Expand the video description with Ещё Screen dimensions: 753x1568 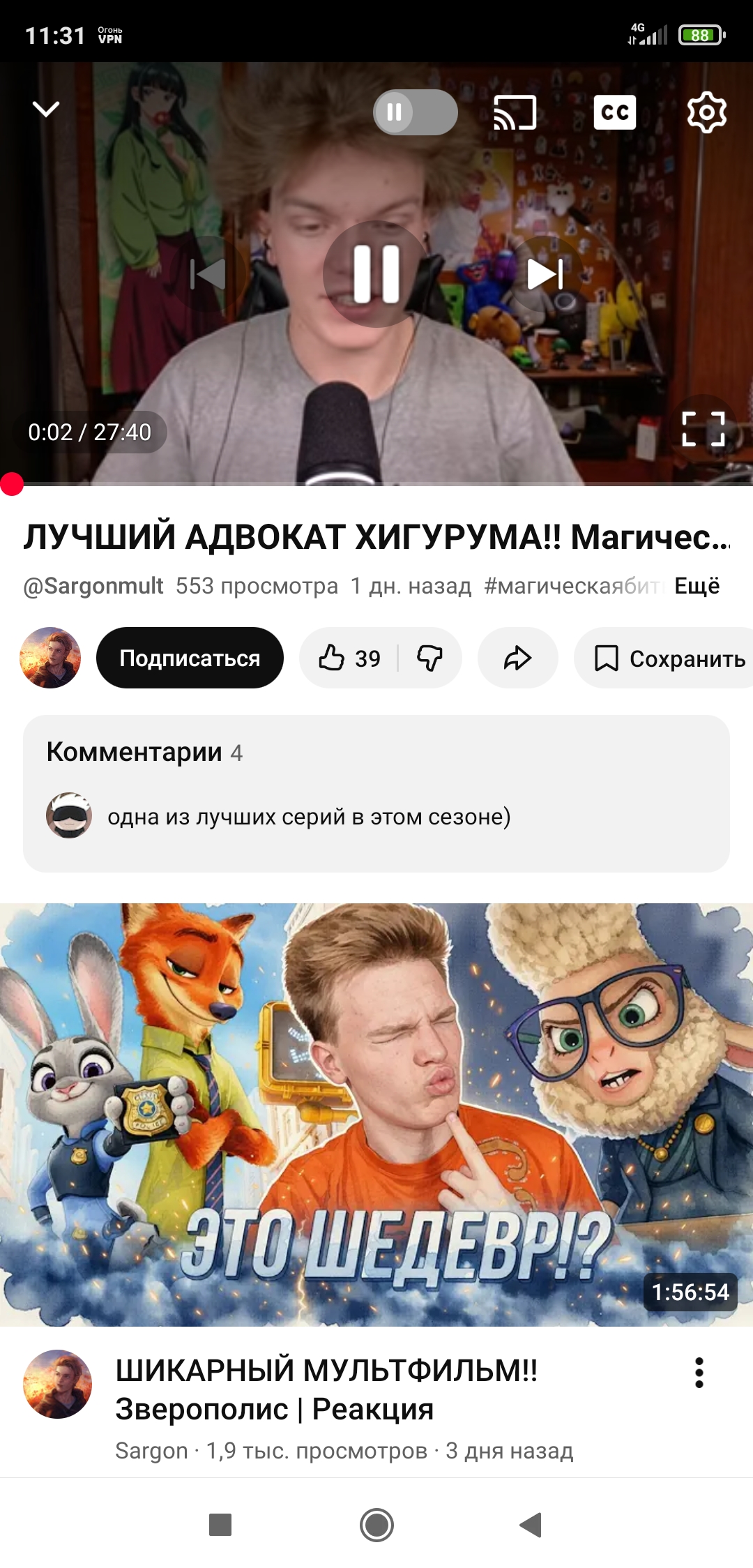tap(697, 586)
